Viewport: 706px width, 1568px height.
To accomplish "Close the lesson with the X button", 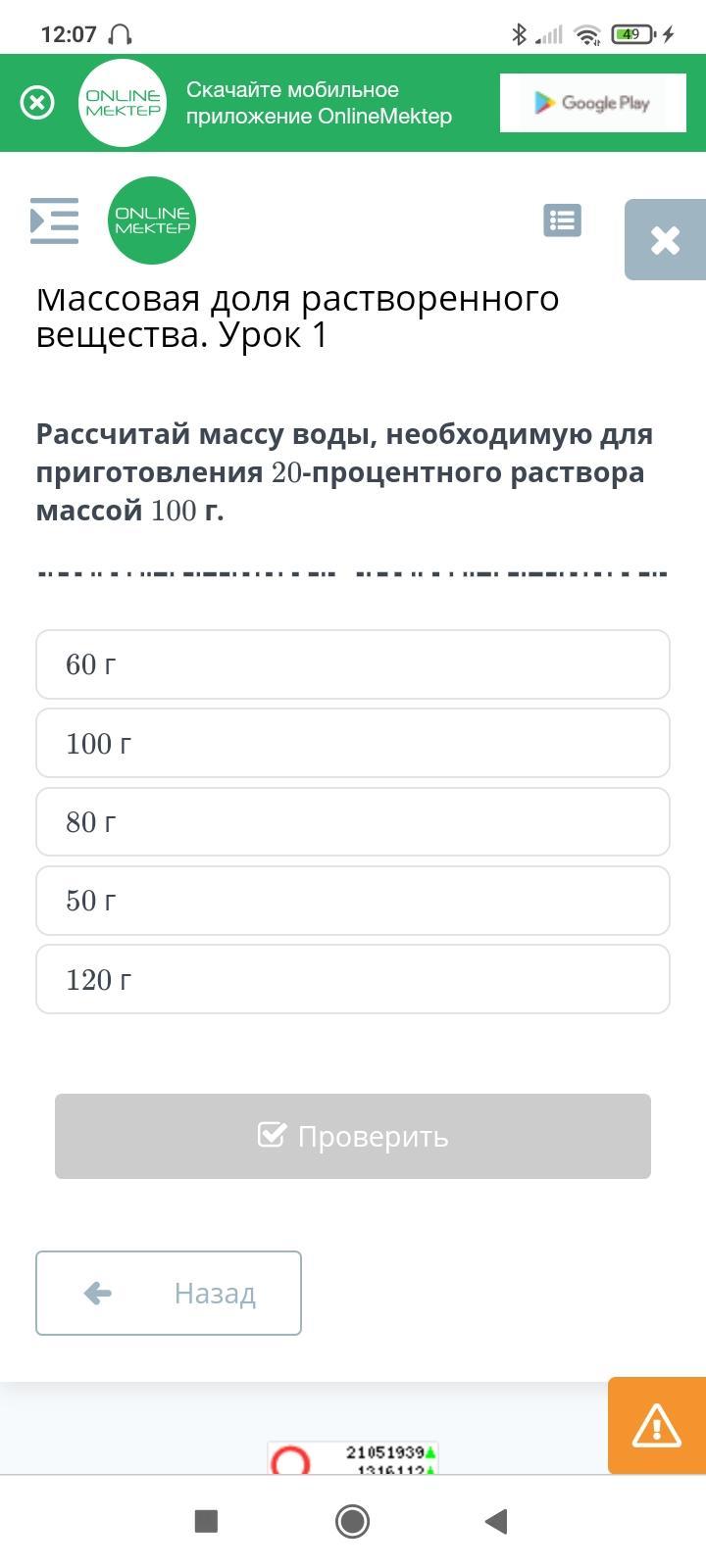I will (665, 240).
